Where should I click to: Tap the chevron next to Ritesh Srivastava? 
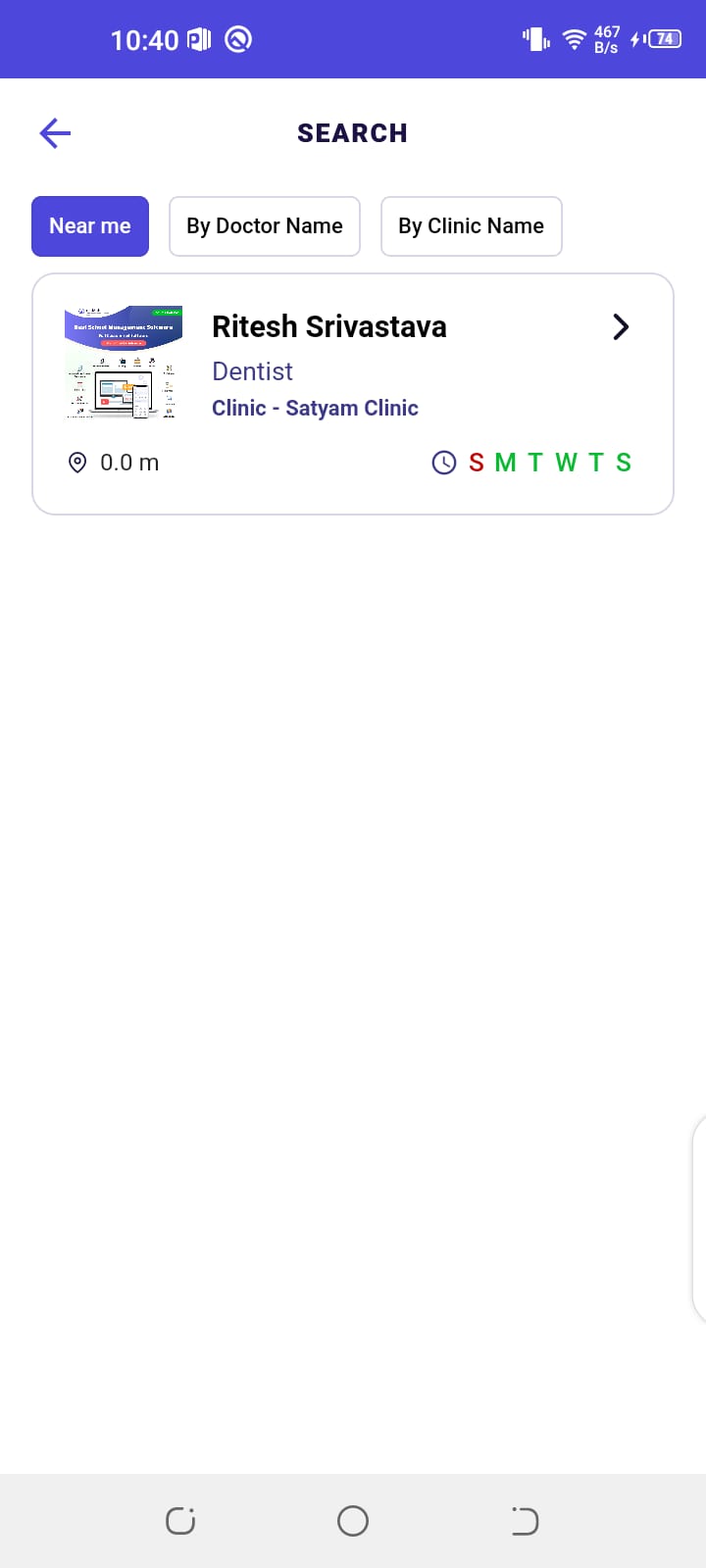[621, 326]
